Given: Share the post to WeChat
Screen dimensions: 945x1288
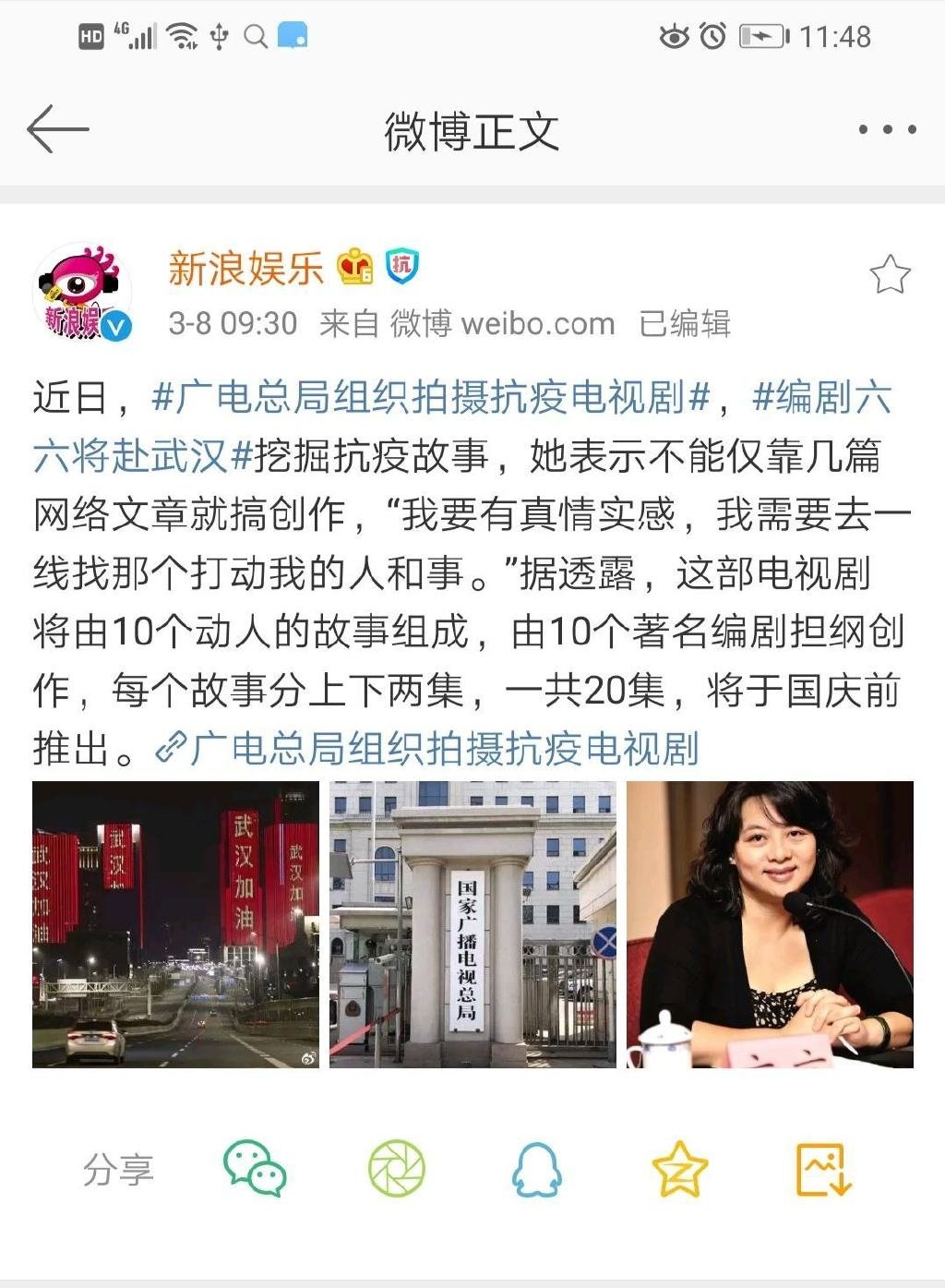Looking at the screenshot, I should click(255, 1169).
